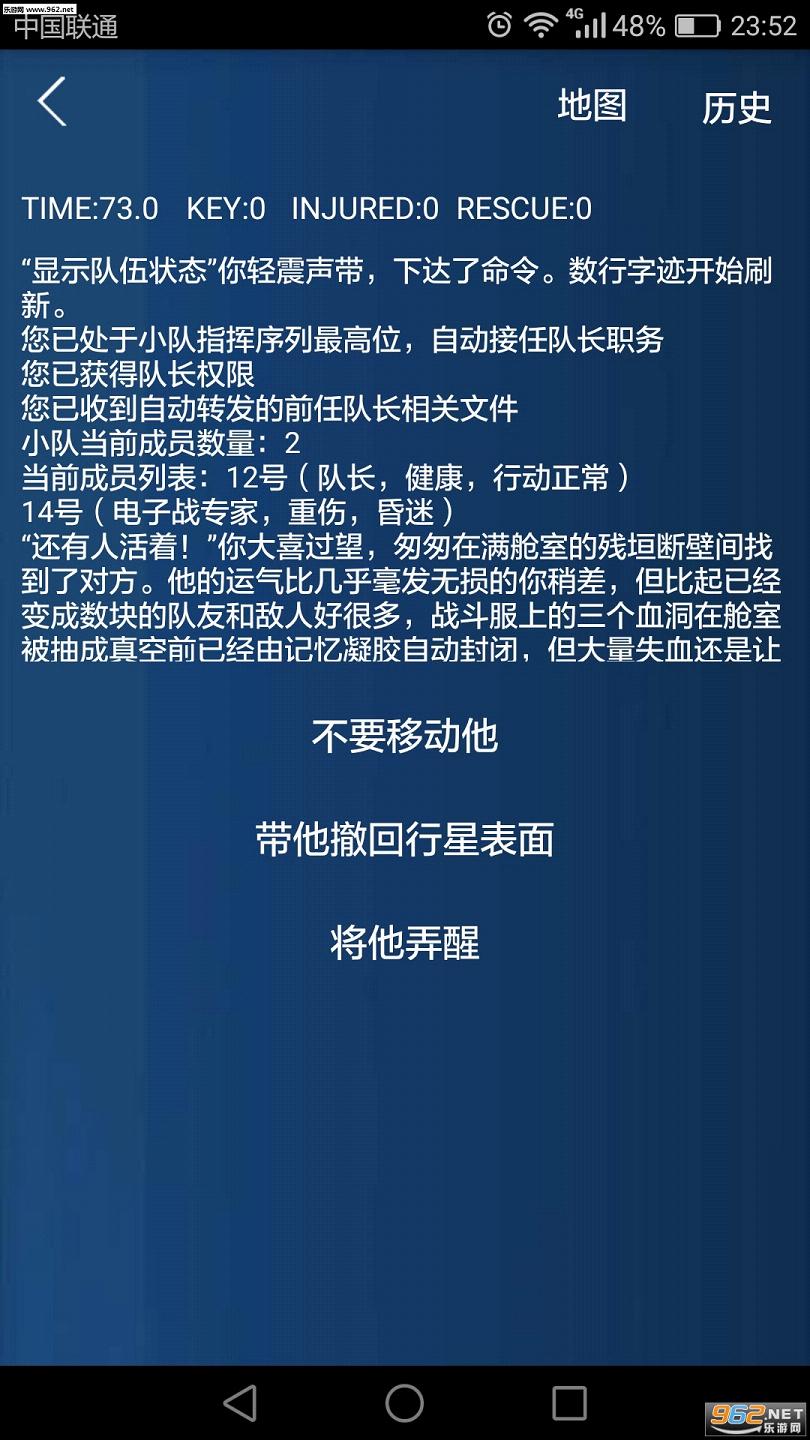Open the 历史 history log
Image resolution: width=810 pixels, height=1440 pixels.
click(x=737, y=108)
